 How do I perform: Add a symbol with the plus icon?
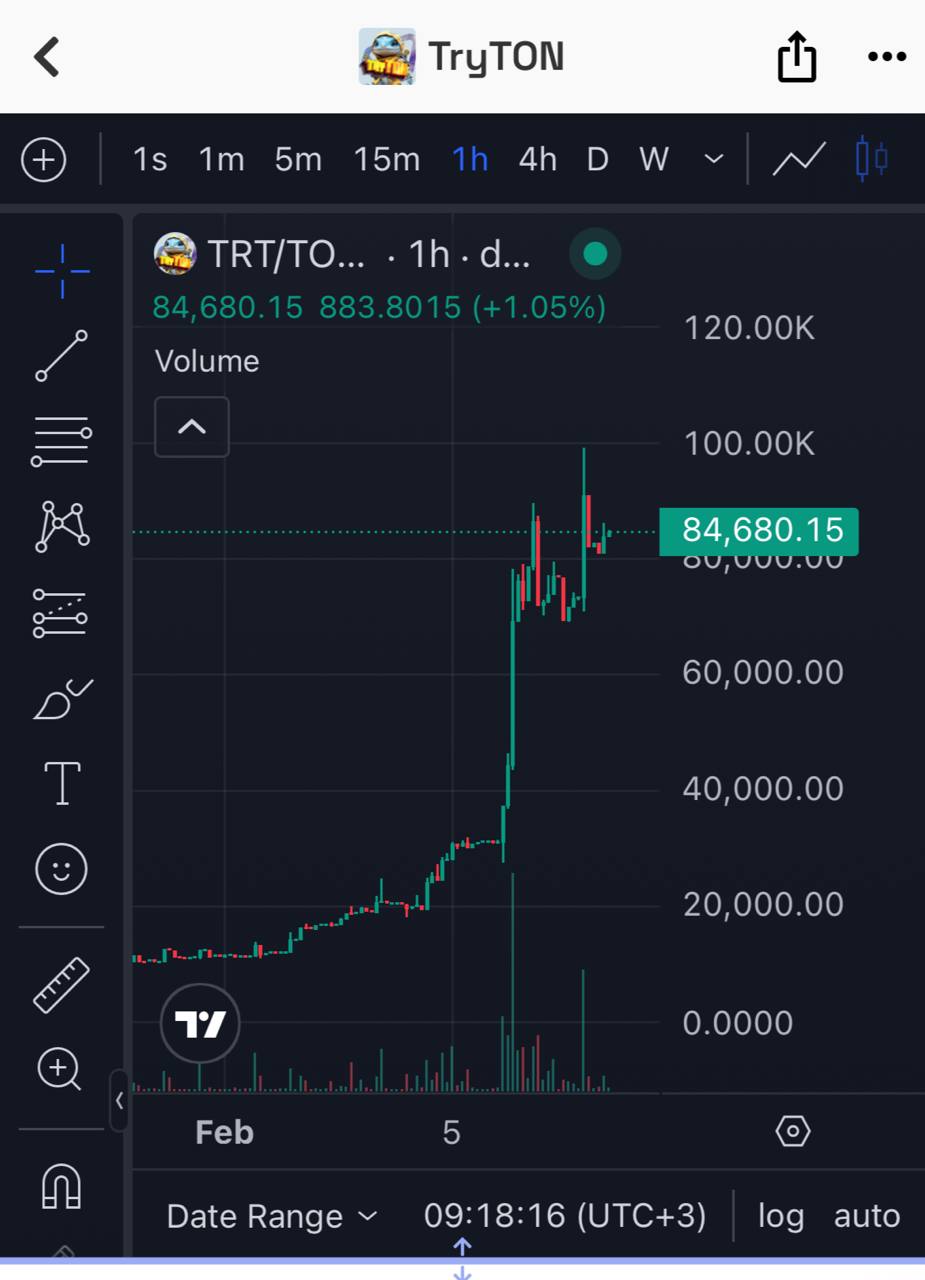coord(44,160)
